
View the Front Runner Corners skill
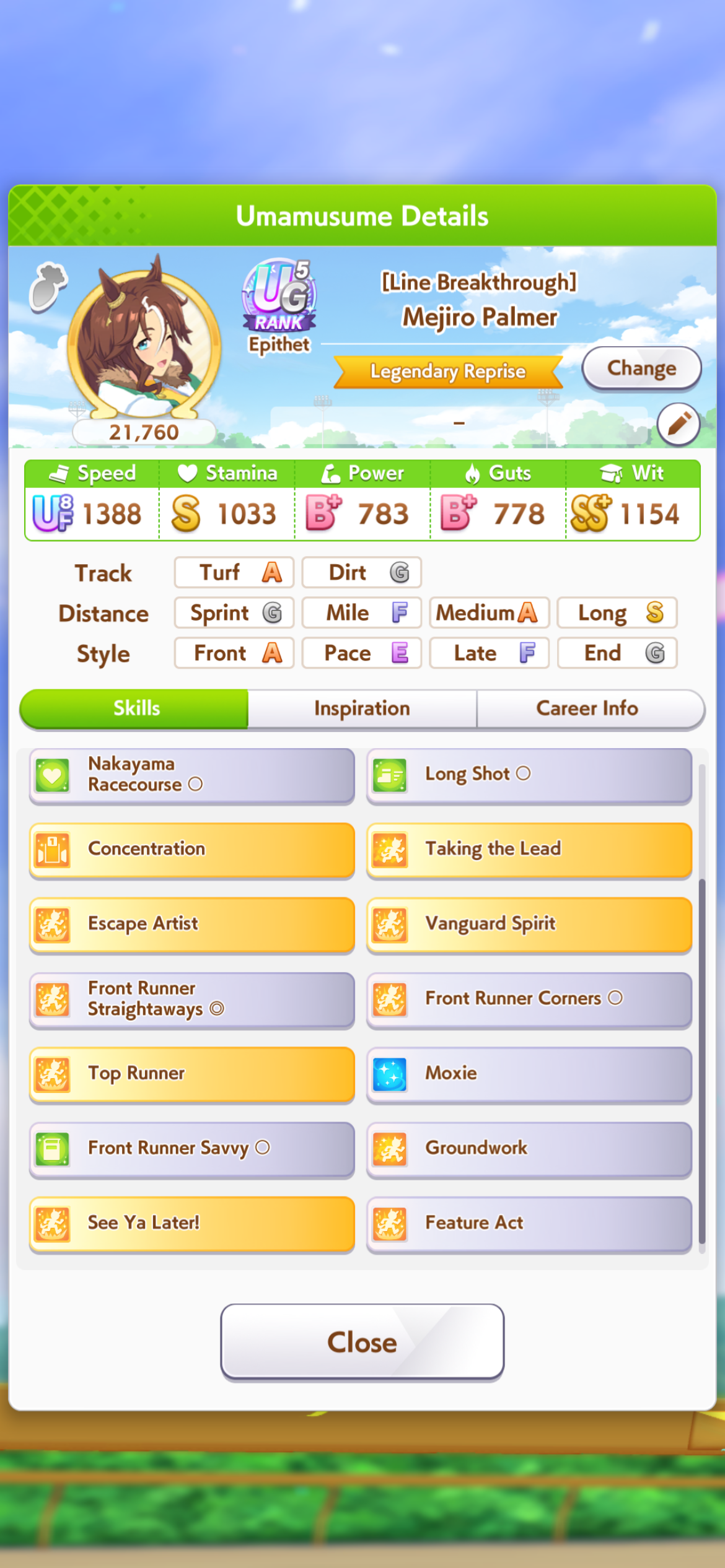click(x=529, y=1000)
